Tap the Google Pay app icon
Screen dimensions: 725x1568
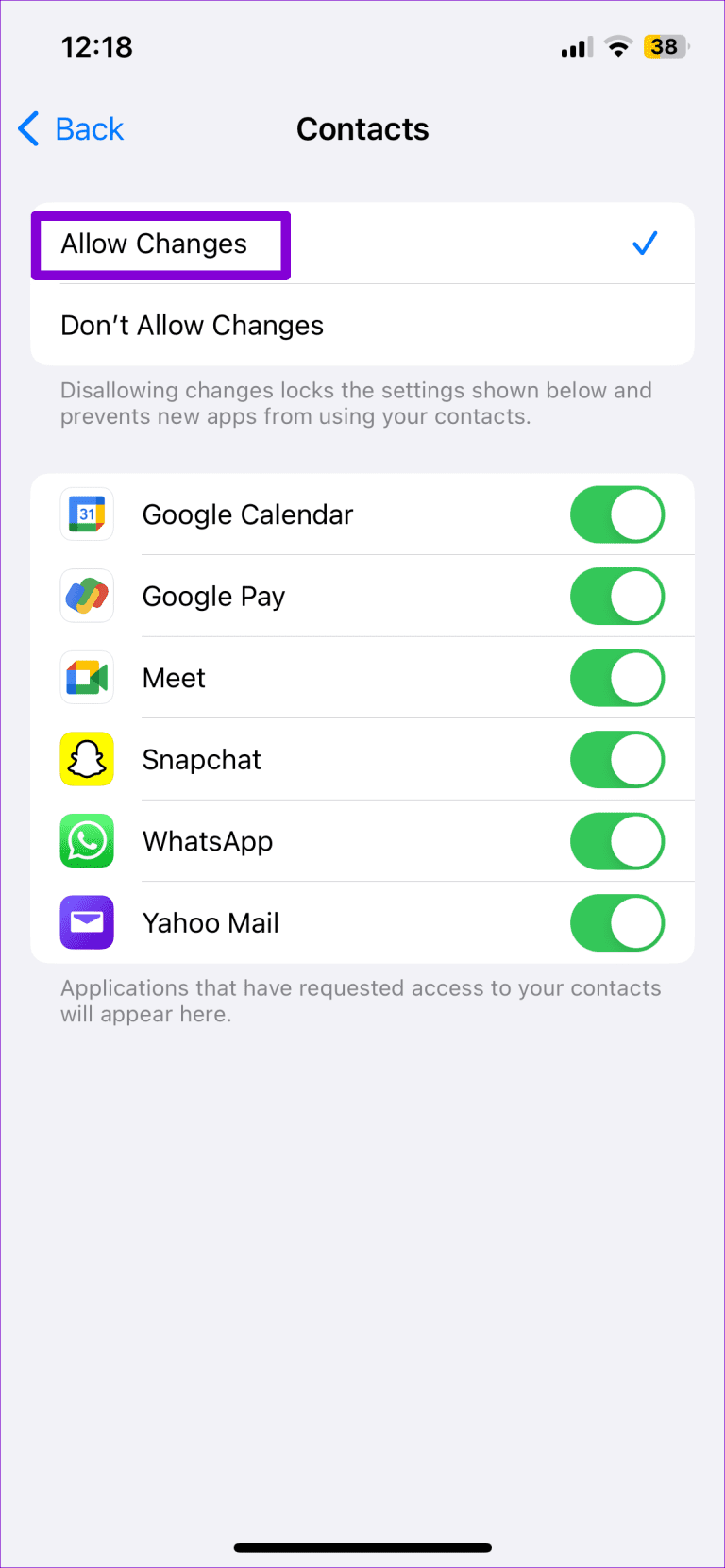[86, 596]
